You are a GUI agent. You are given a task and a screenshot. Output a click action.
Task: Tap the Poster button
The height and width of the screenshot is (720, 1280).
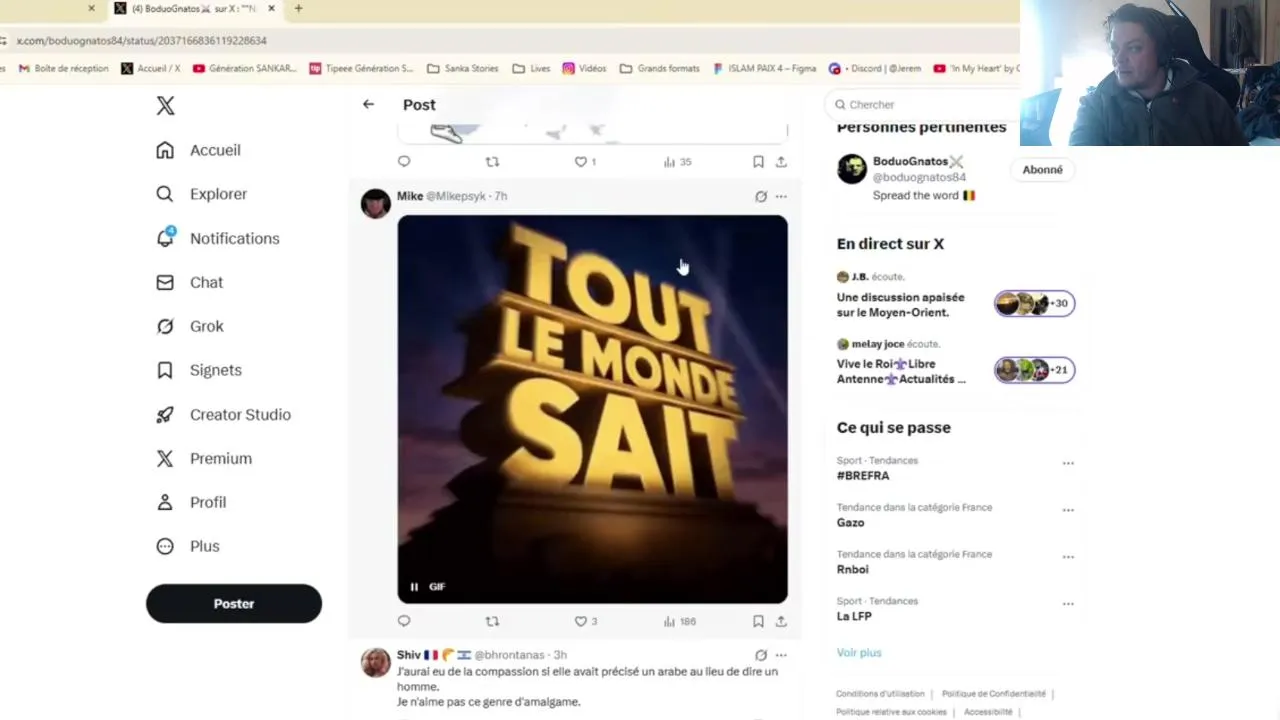point(234,604)
